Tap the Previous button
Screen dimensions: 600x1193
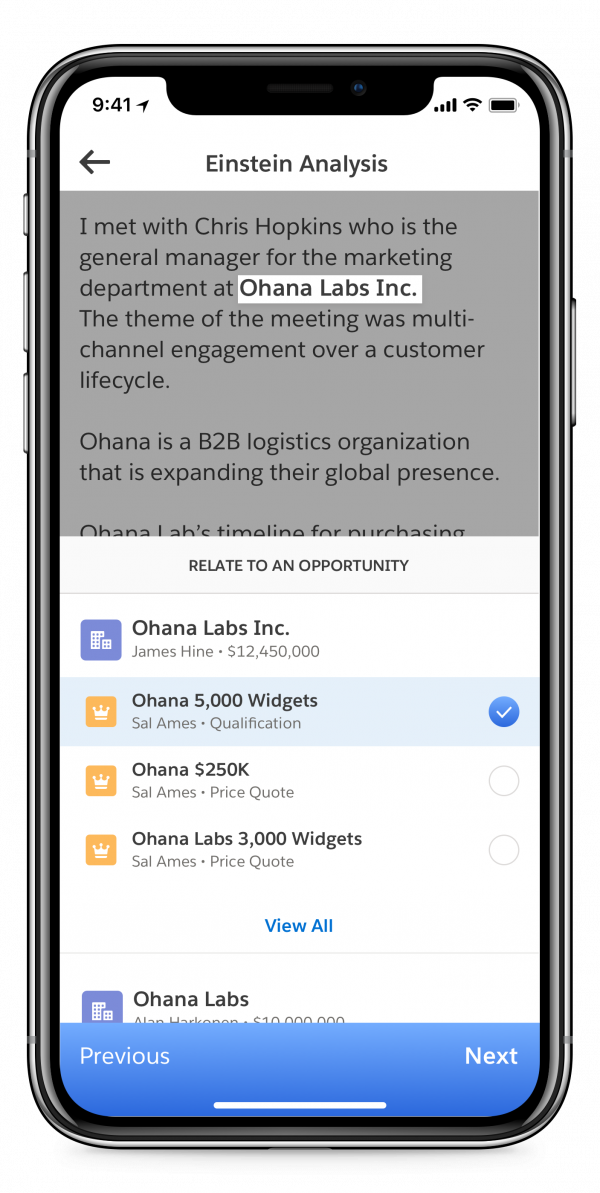pyautogui.click(x=125, y=1056)
